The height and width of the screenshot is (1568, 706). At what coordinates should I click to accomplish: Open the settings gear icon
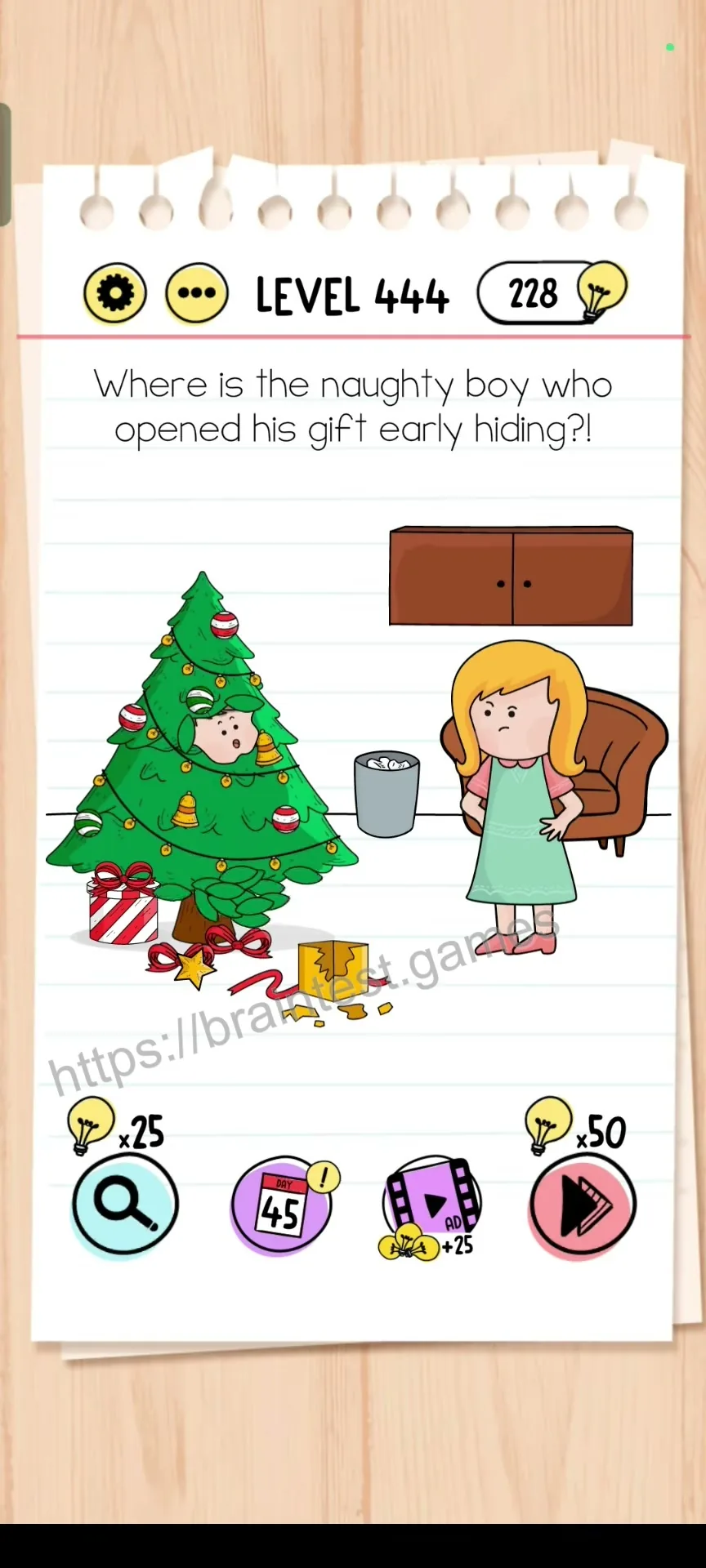click(x=115, y=293)
